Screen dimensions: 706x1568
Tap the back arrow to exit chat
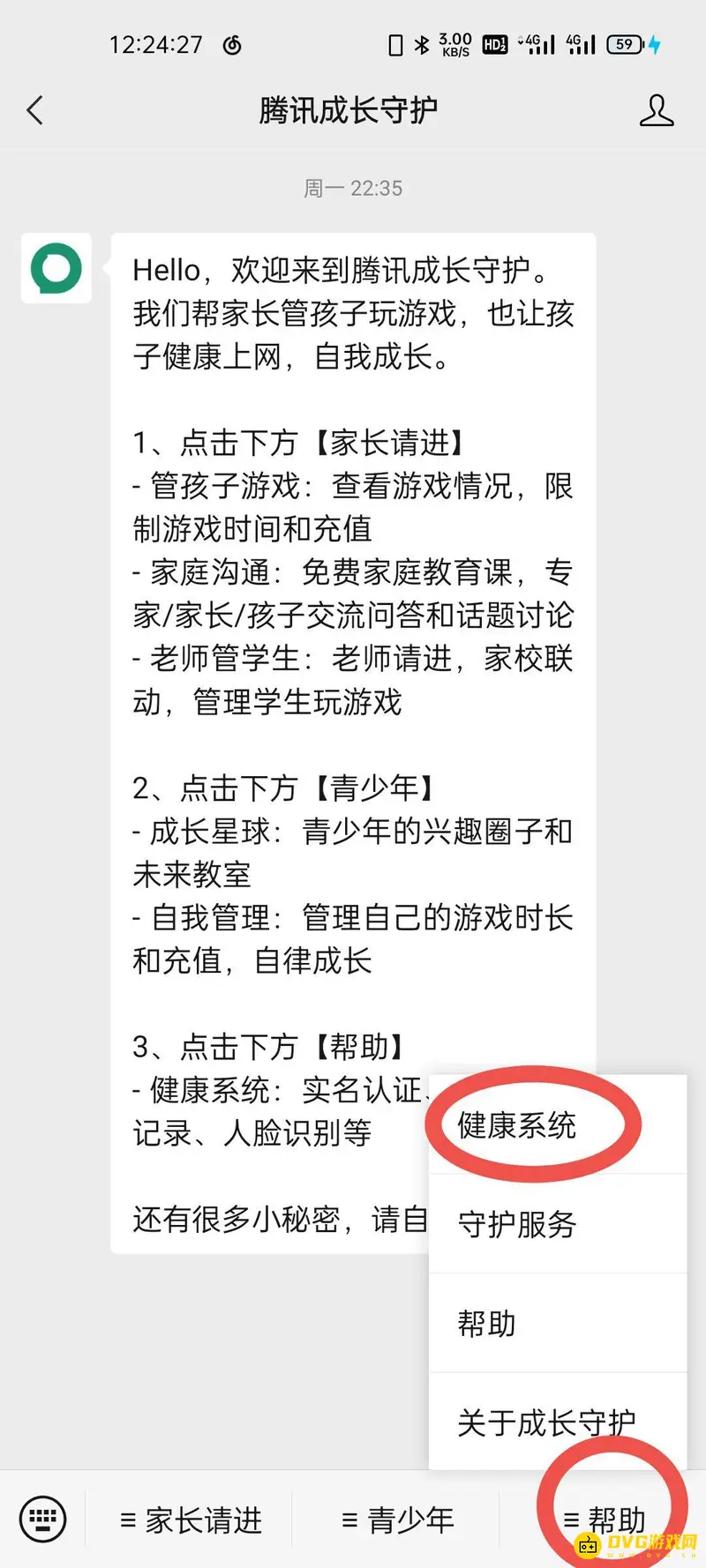click(x=34, y=110)
